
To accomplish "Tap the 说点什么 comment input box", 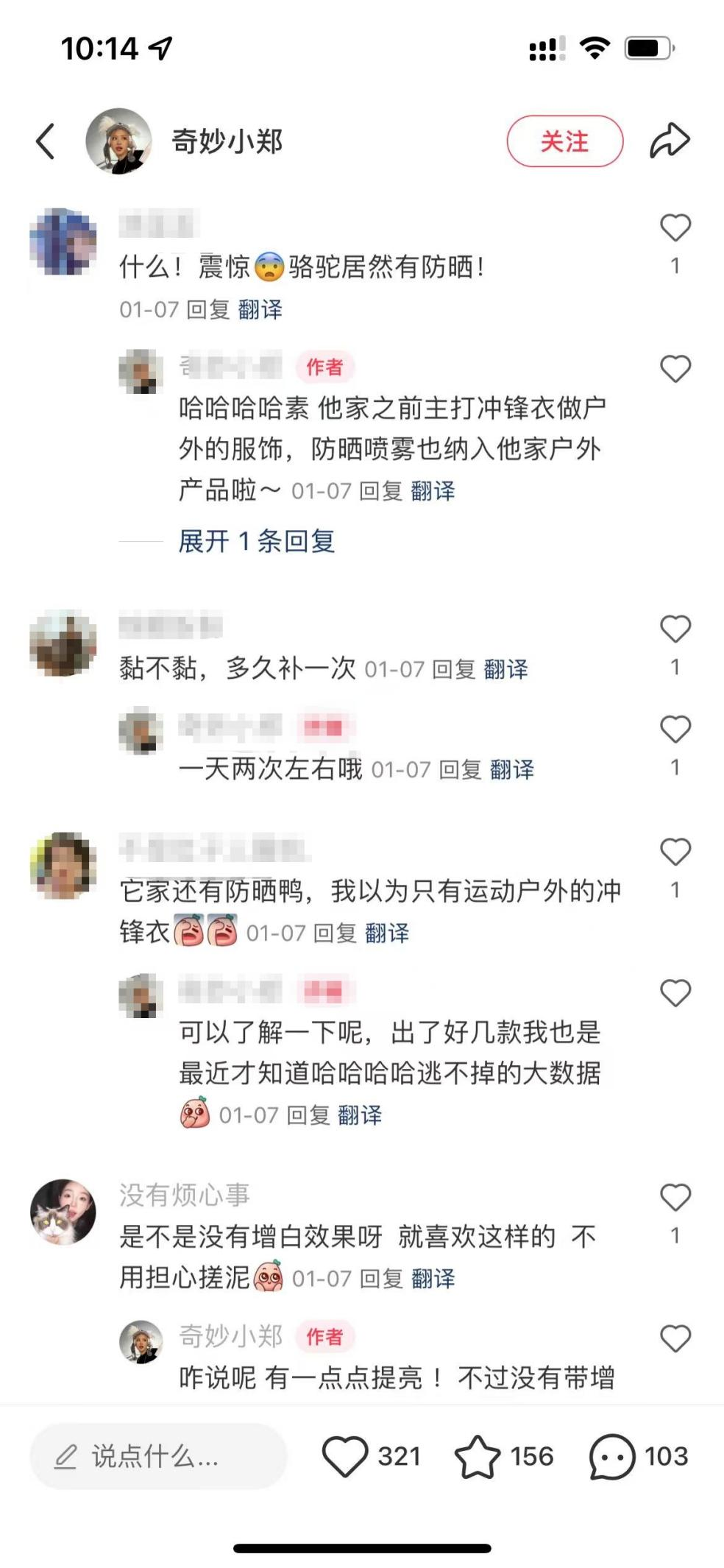I will coord(158,1456).
